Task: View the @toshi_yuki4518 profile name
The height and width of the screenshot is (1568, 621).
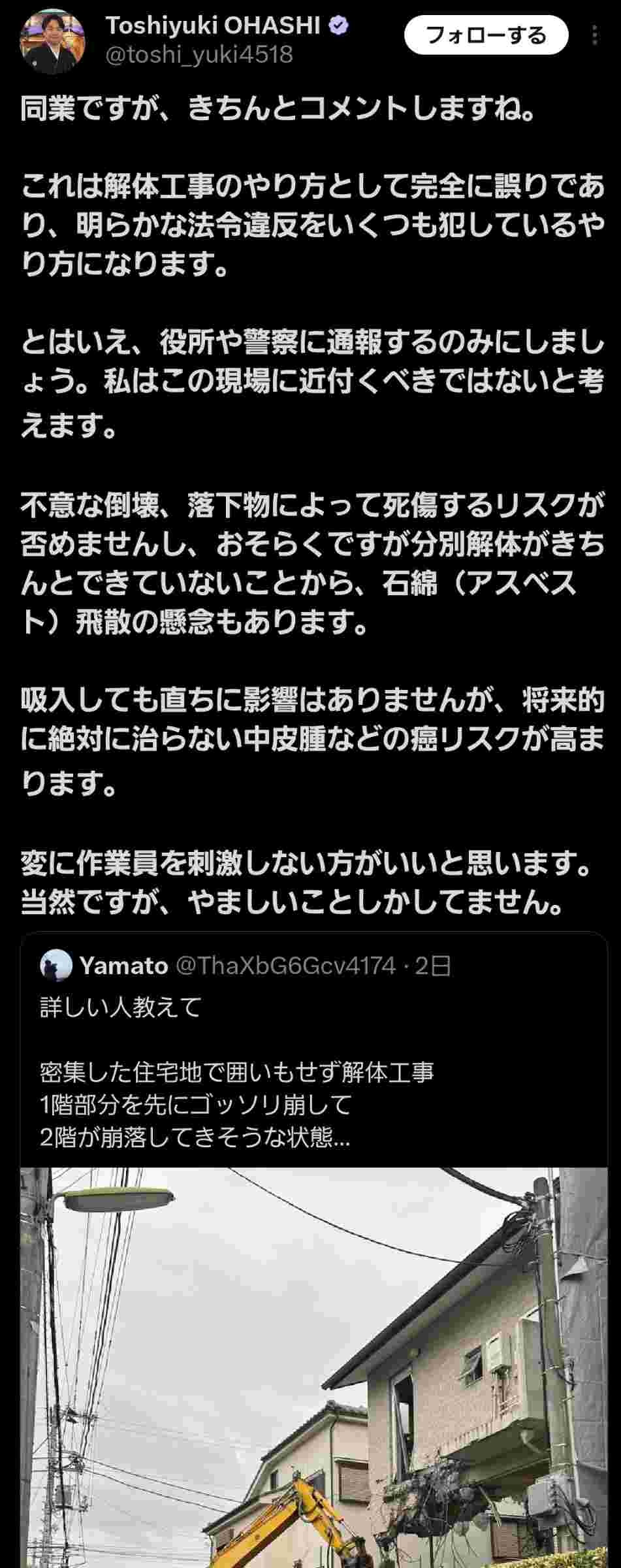Action: pos(199,54)
